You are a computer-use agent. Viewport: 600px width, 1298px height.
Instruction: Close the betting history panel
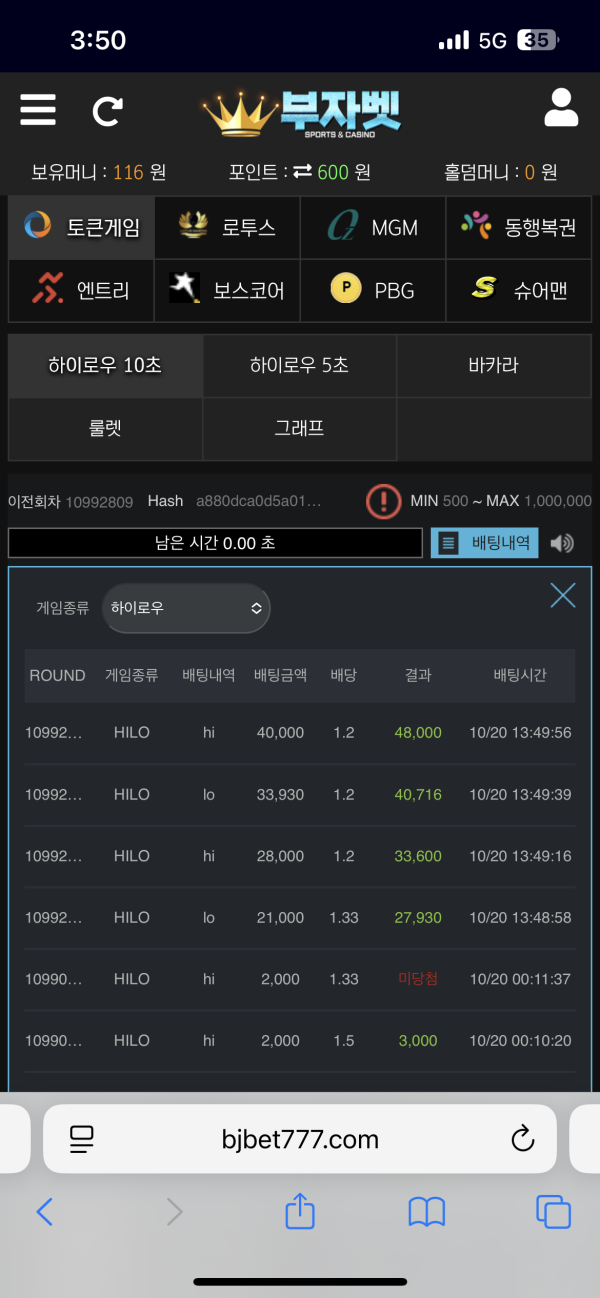pos(563,596)
